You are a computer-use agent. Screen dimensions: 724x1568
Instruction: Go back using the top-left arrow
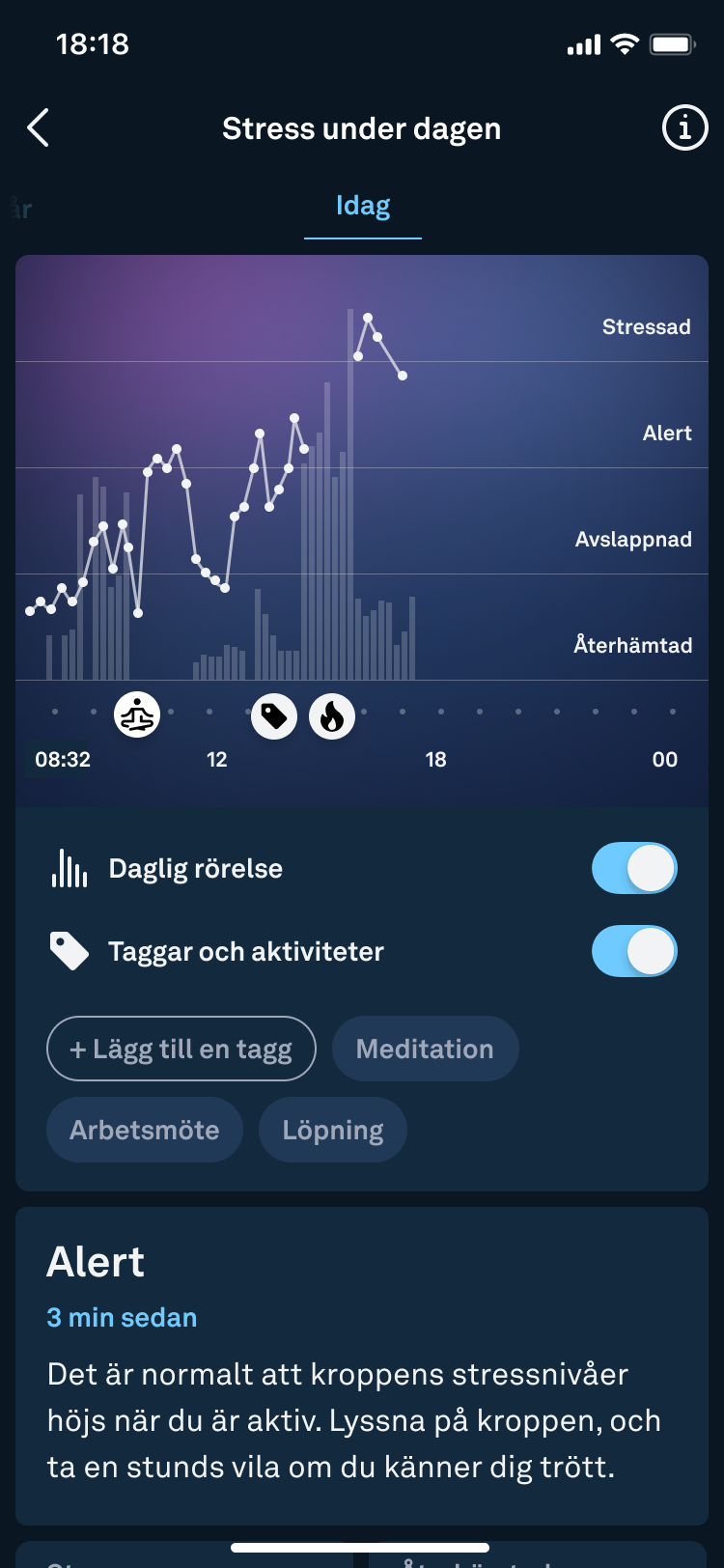38,127
